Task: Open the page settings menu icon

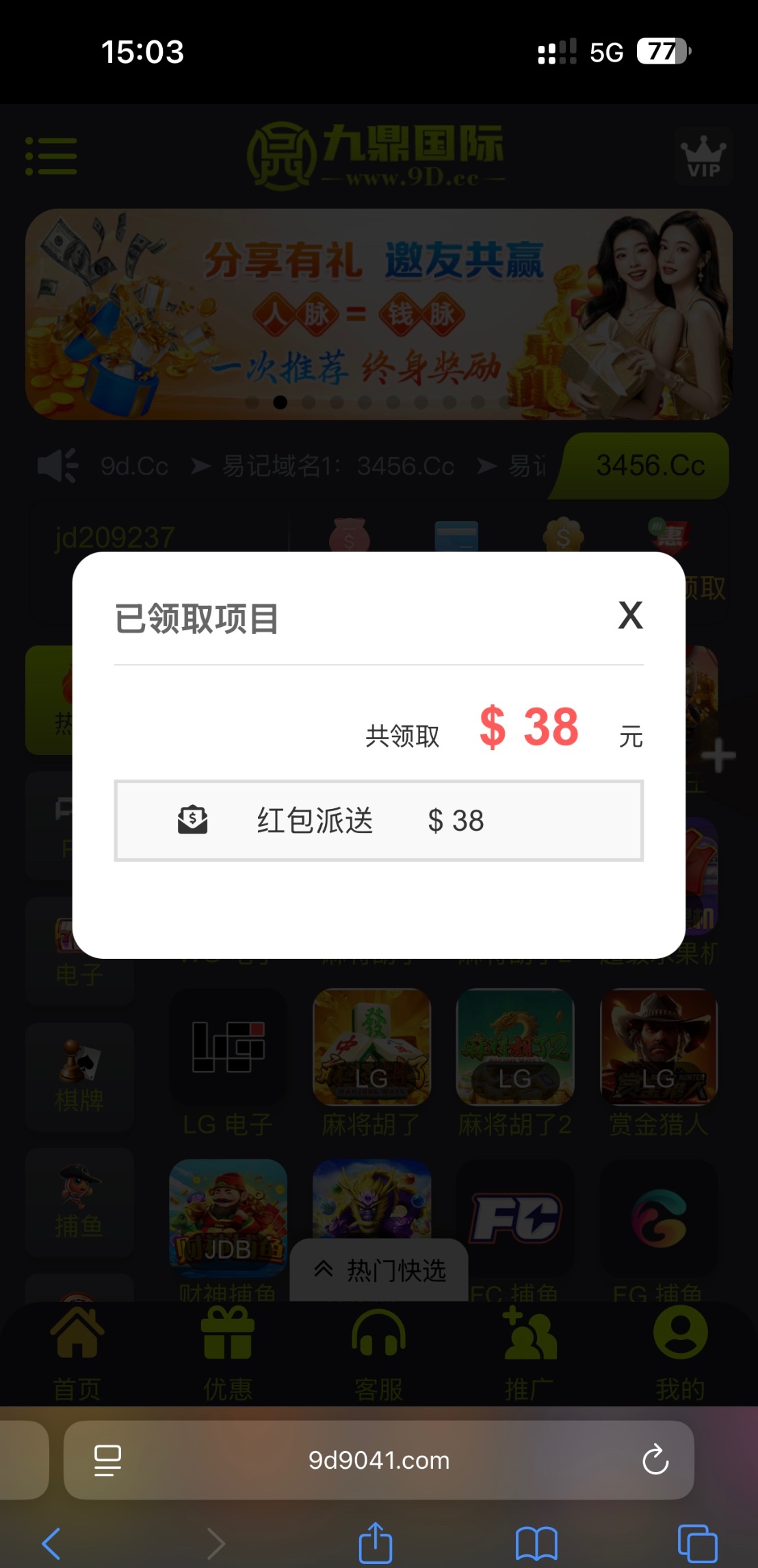Action: coord(107,1460)
